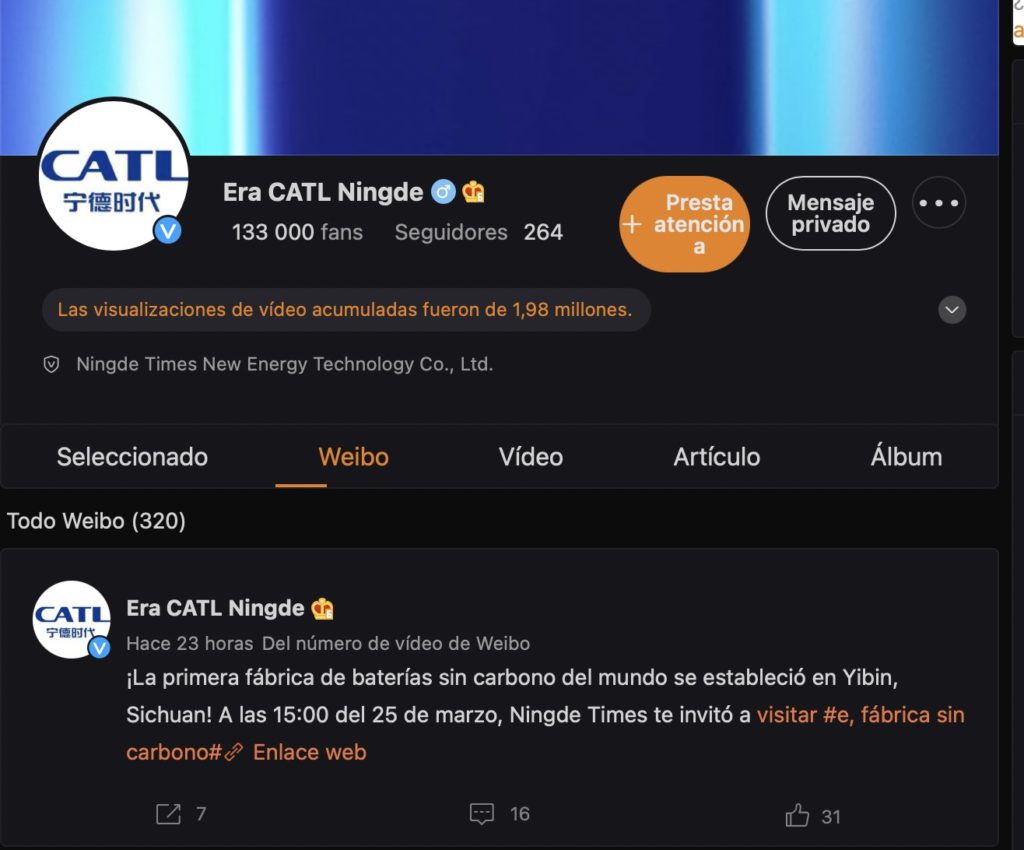View the 133 000 fans list

297,232
